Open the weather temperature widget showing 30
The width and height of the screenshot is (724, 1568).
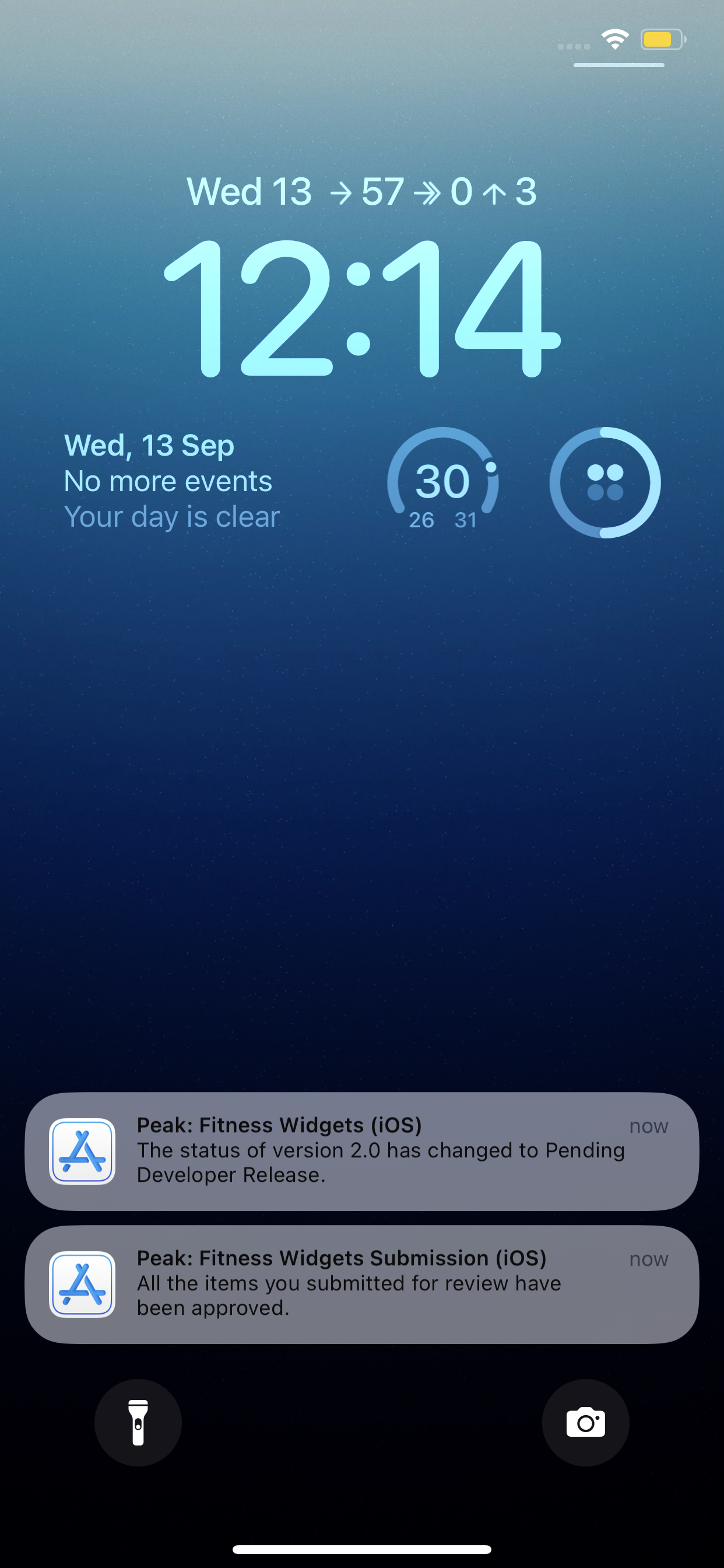[443, 482]
